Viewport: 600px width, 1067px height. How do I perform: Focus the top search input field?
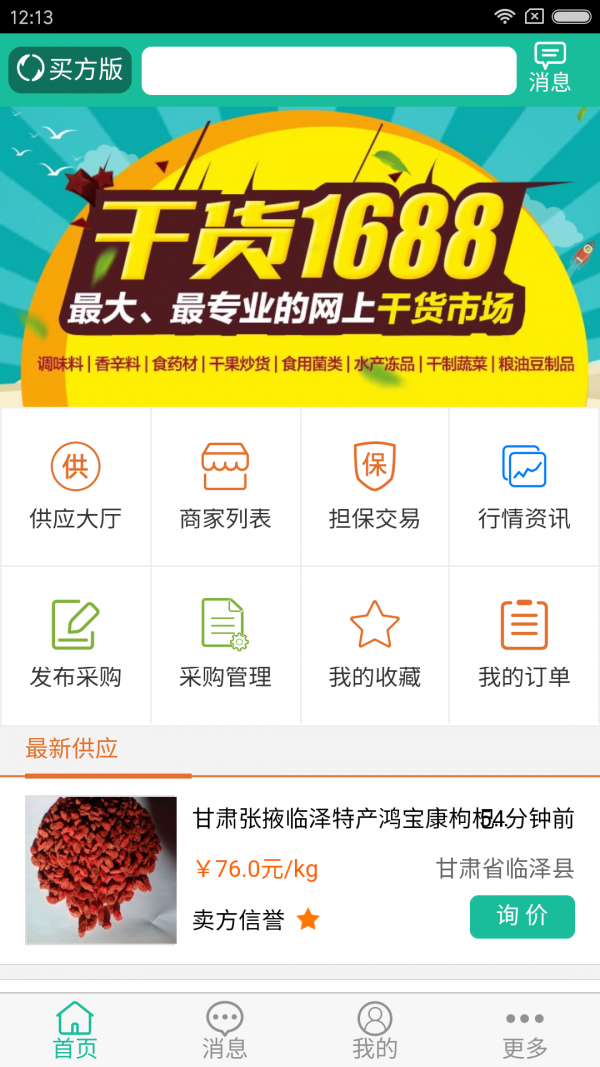click(328, 71)
